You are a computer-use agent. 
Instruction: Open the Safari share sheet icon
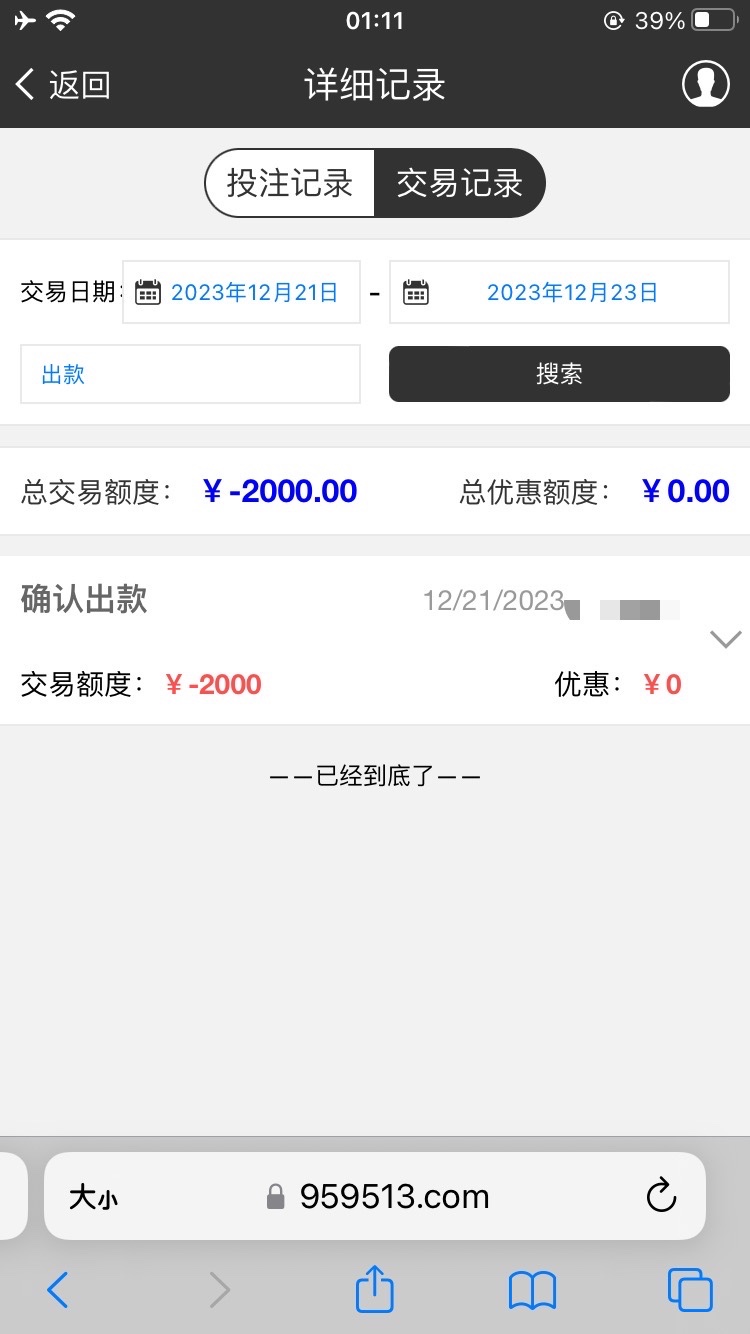coord(374,1289)
